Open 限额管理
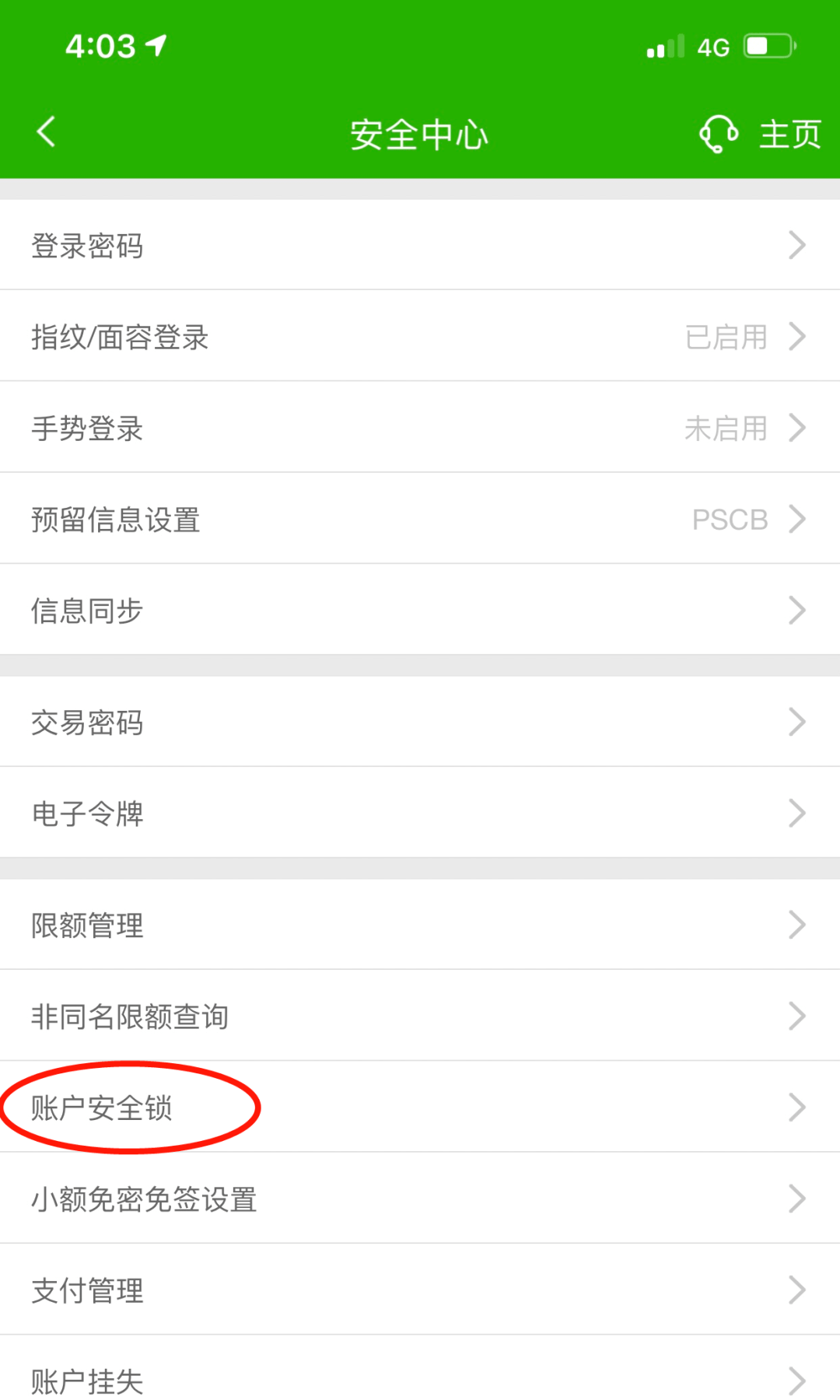This screenshot has width=840, height=1400. pyautogui.click(x=420, y=925)
